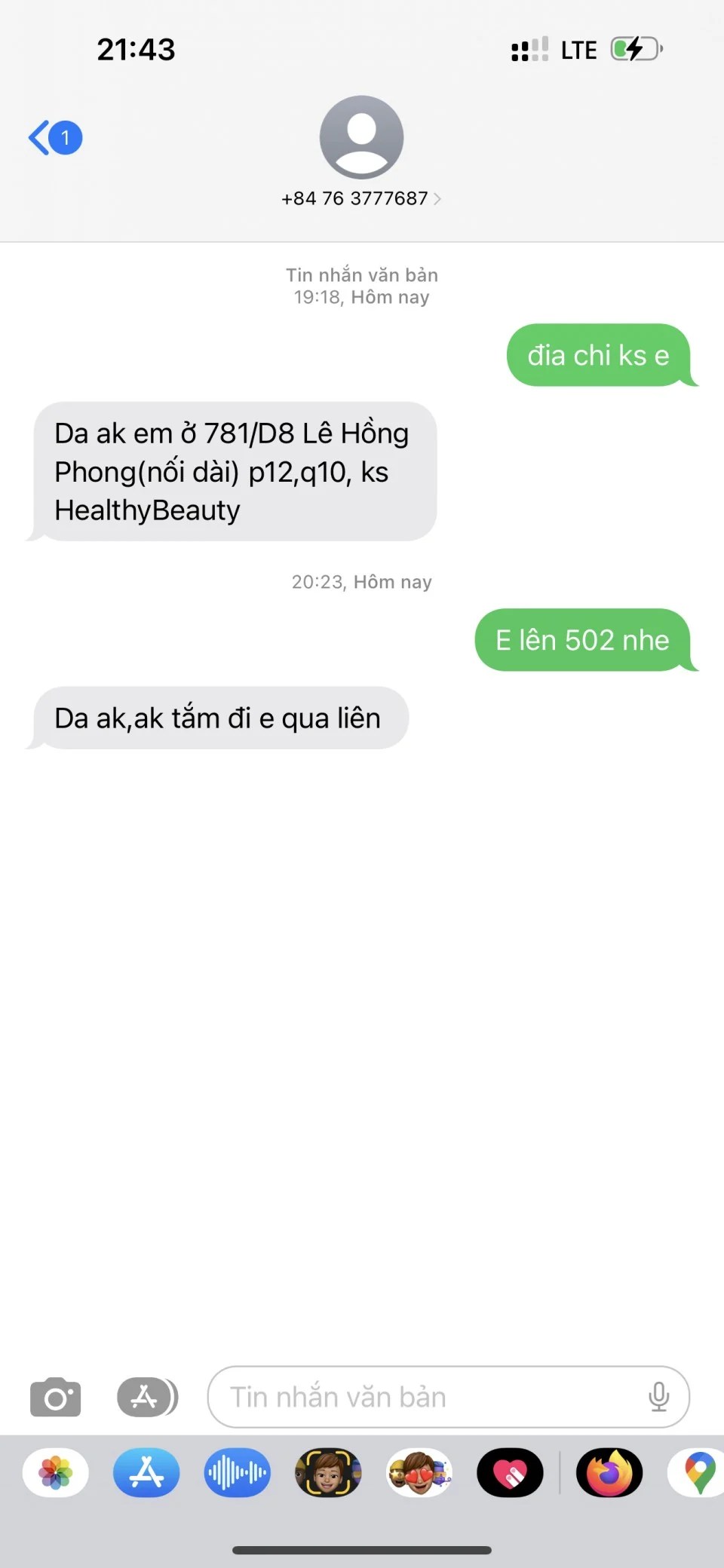Screen dimensions: 724x1568
Task: Open the Photos app in the app strip
Action: (x=56, y=1473)
